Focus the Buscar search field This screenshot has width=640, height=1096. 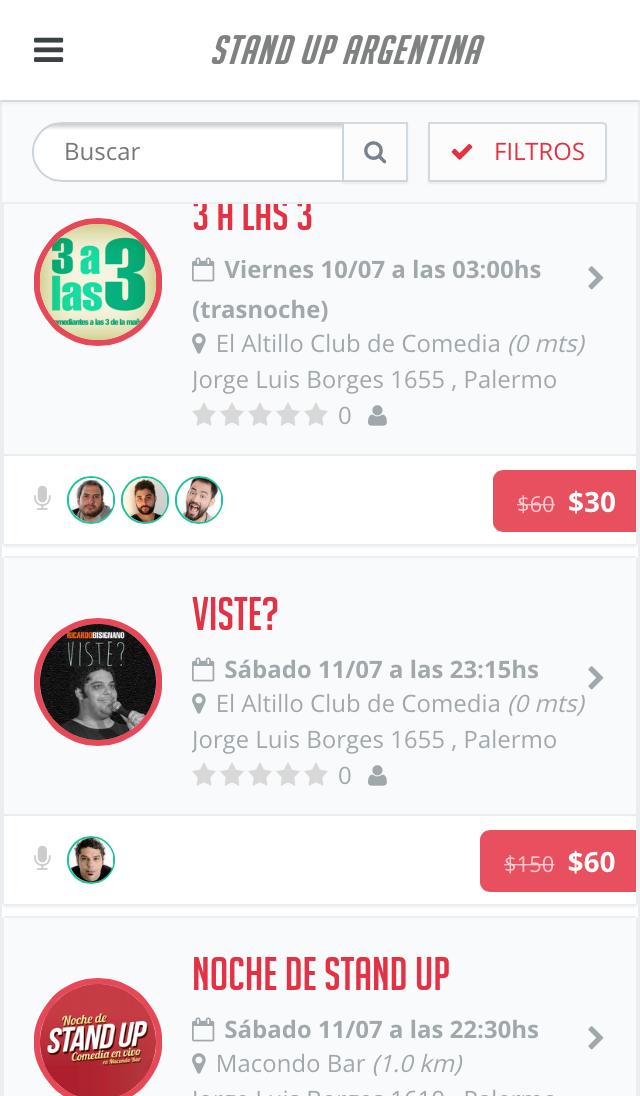(x=190, y=152)
